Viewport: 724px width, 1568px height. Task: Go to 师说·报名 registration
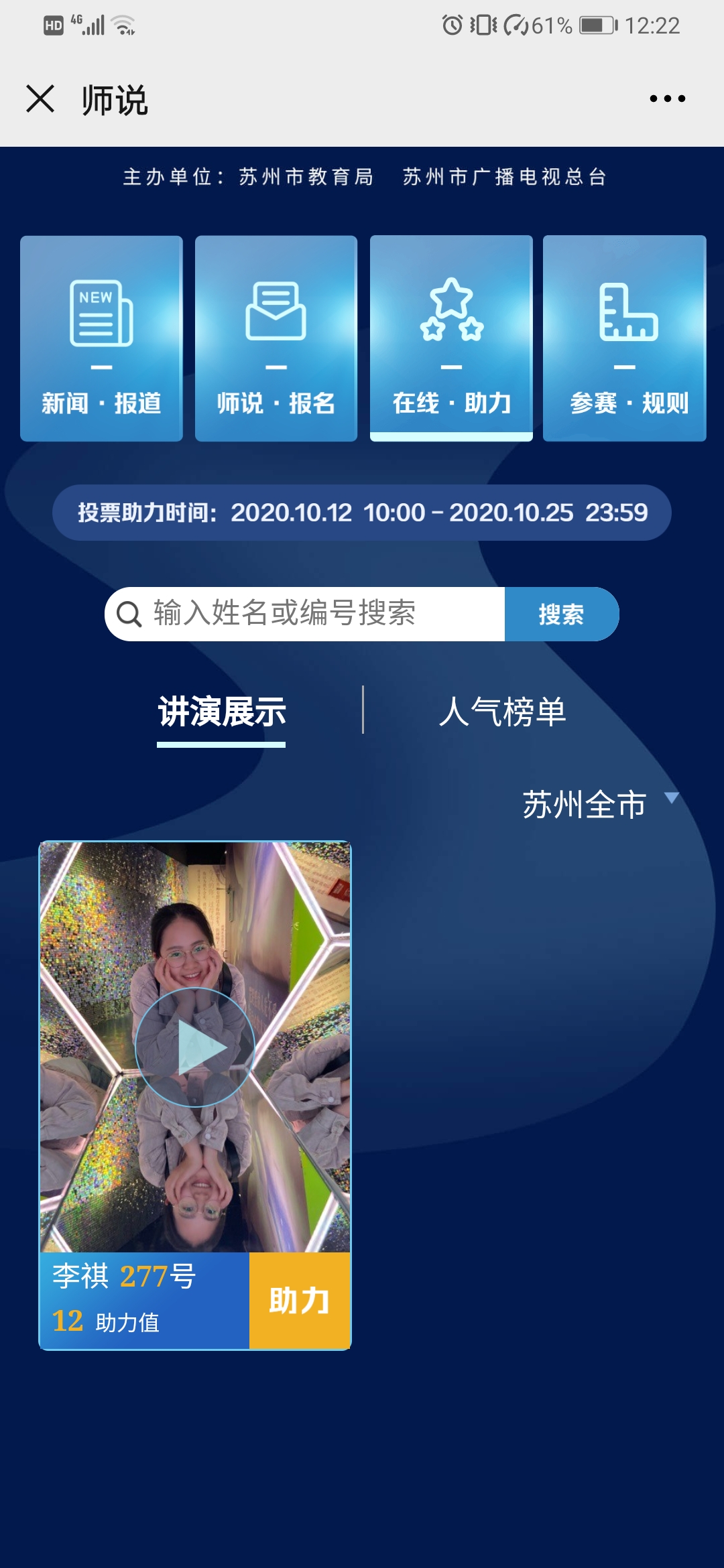pos(276,338)
